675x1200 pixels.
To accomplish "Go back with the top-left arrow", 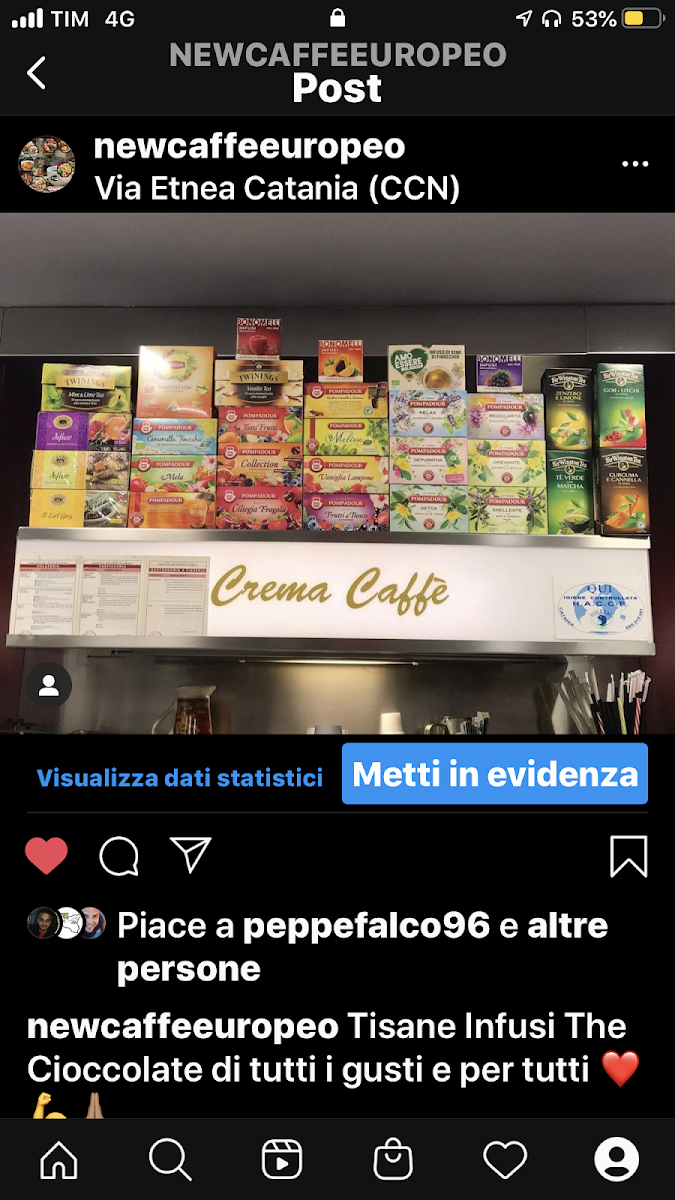I will pos(37,72).
